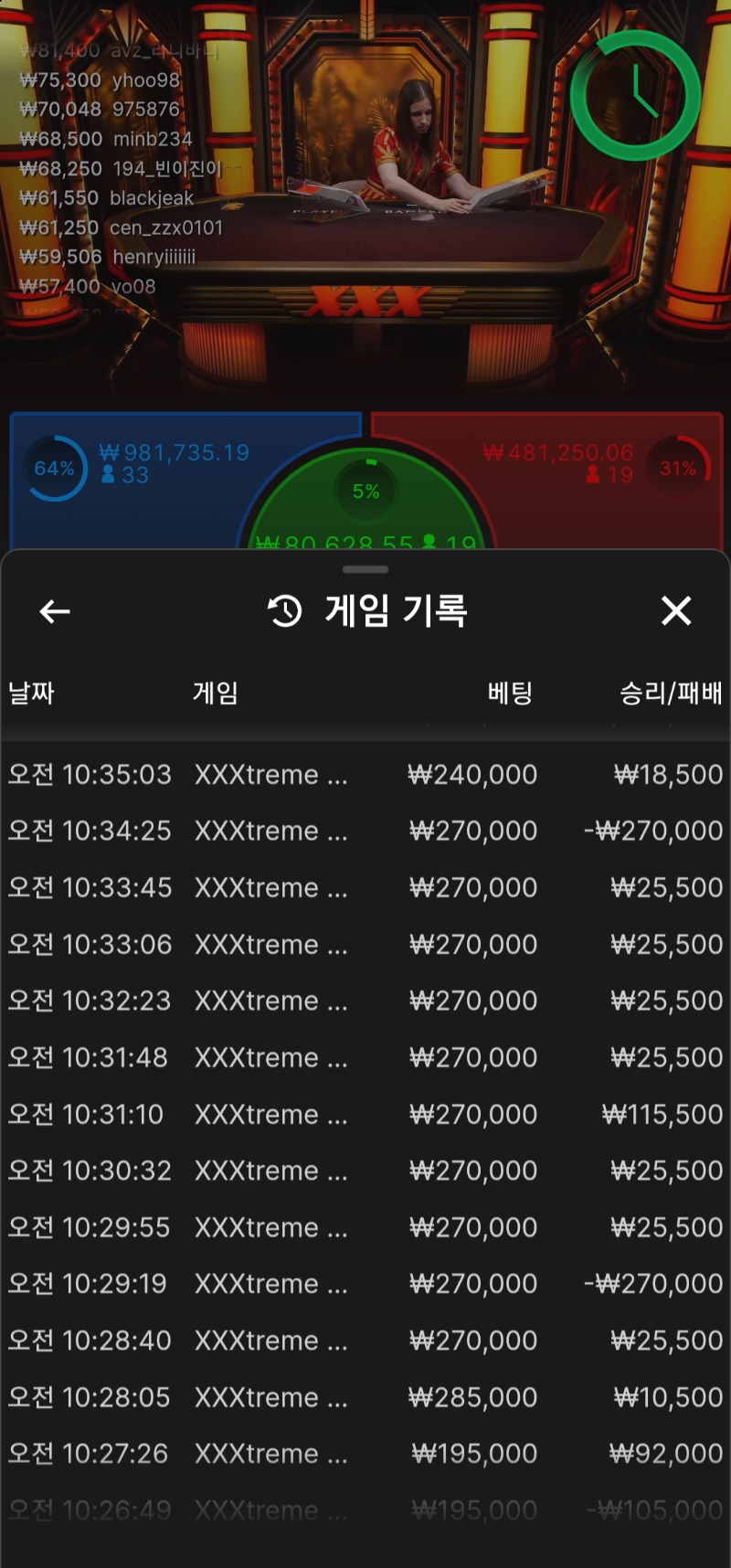The image size is (731, 1568).
Task: Close the 게임 기록 panel
Action: coord(676,610)
